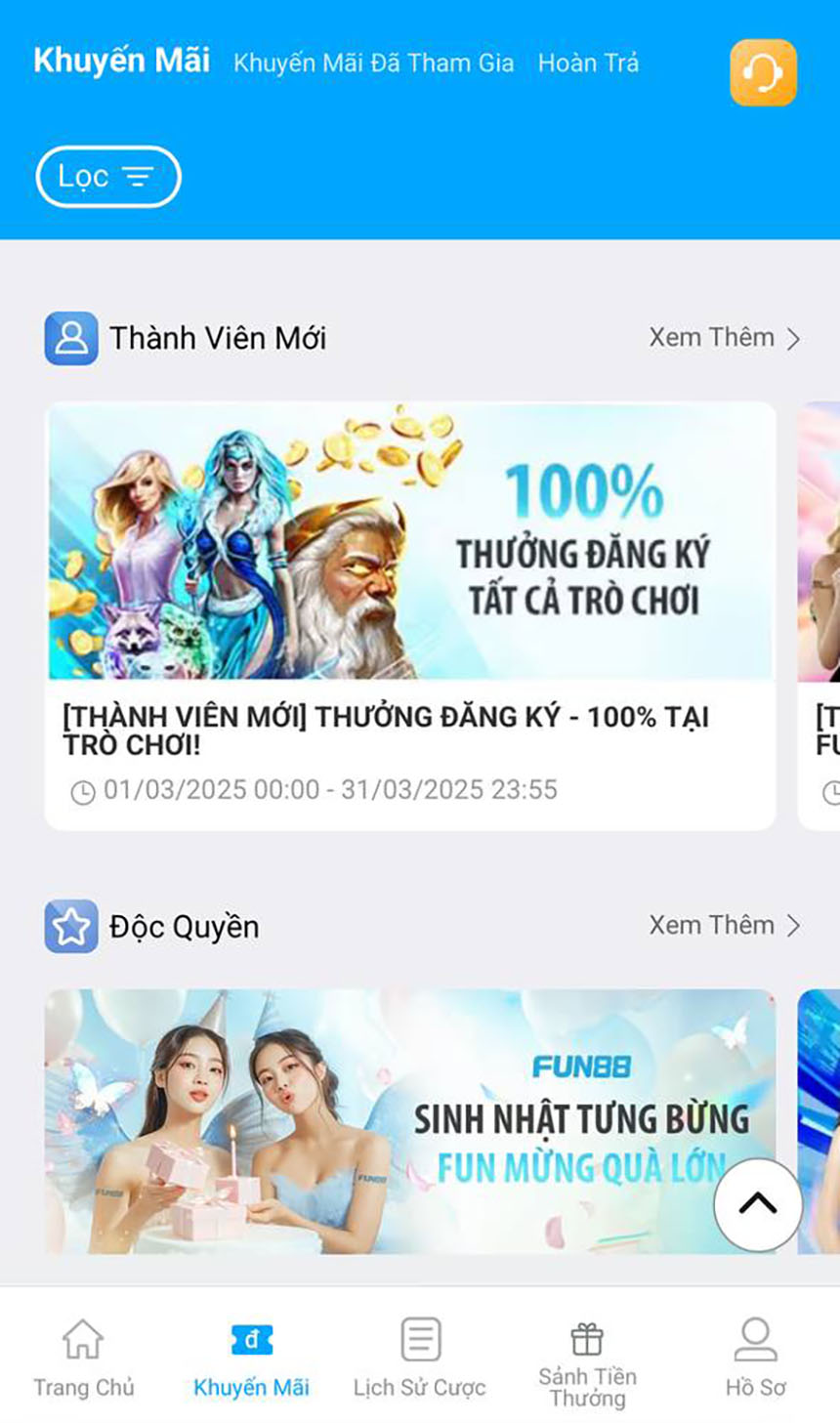View more Độc Quyền promotions

pyautogui.click(x=724, y=926)
